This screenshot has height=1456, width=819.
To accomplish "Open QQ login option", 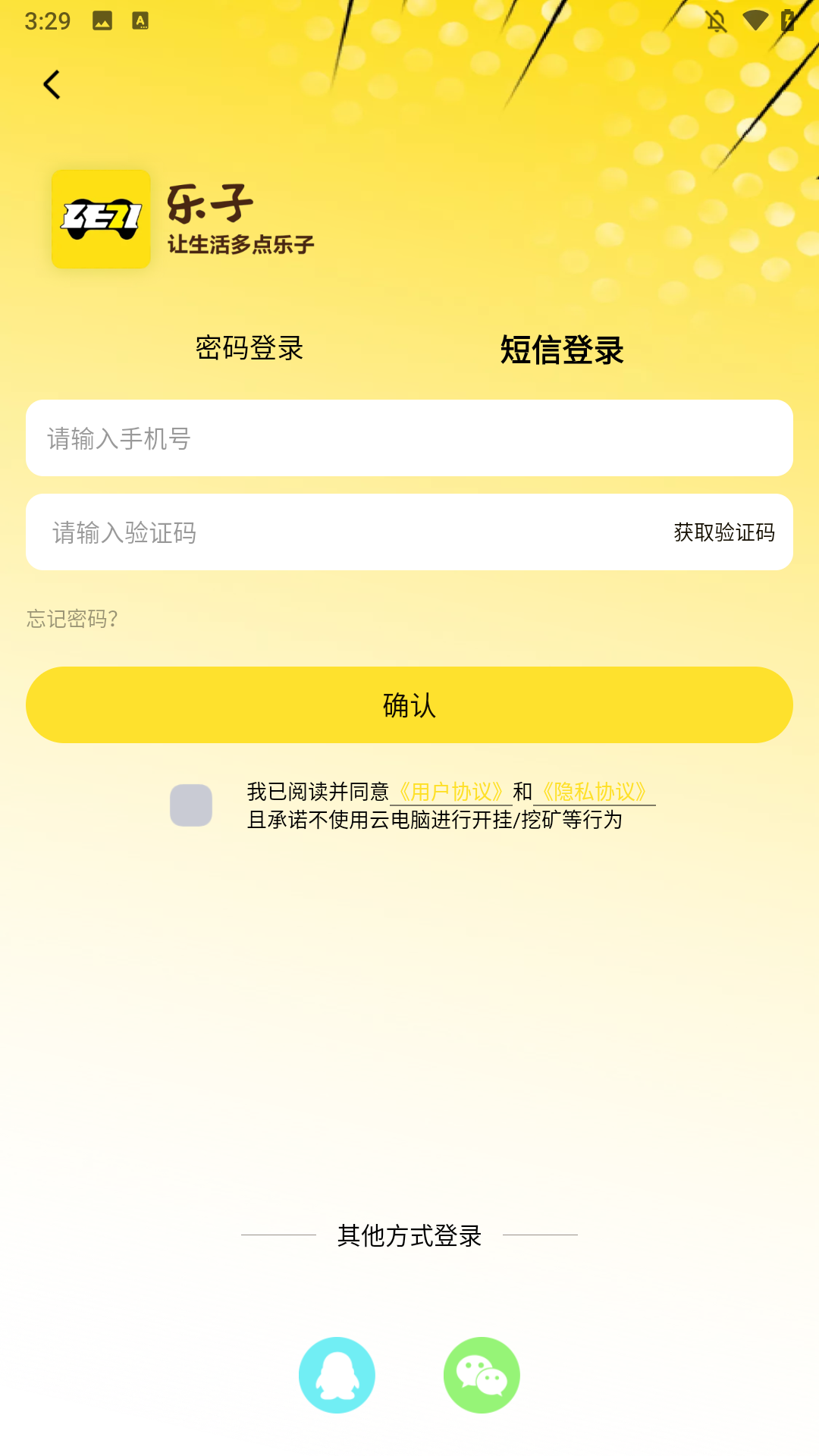I will pyautogui.click(x=337, y=1374).
